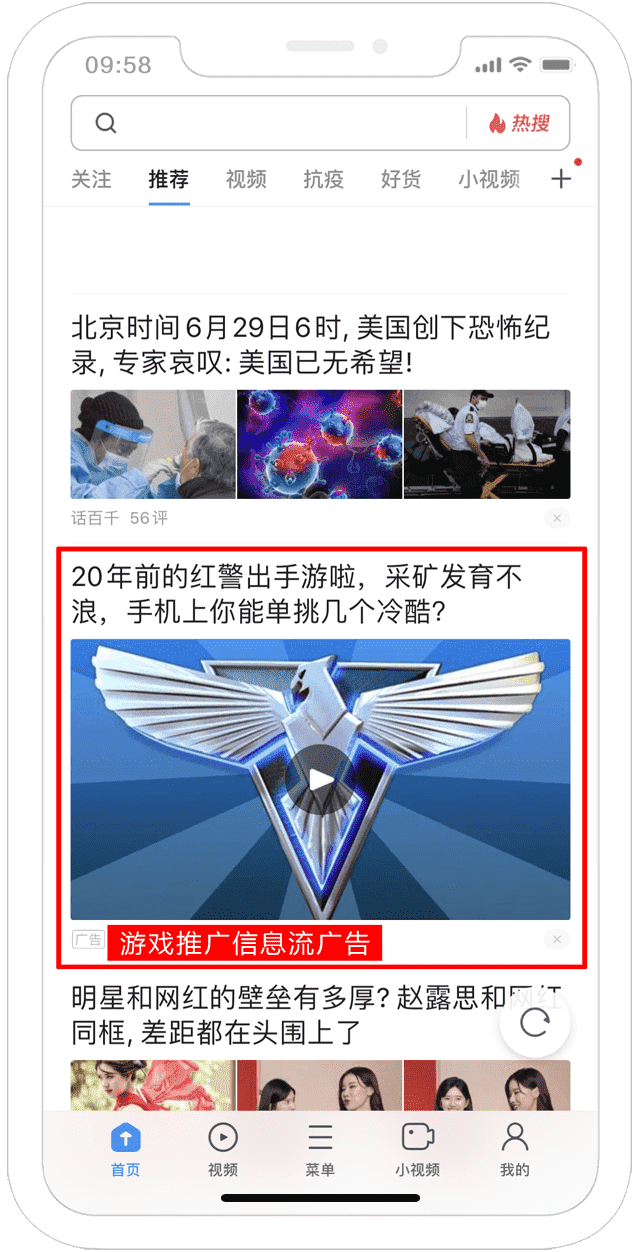
Task: Switch to the 抗疫 tab
Action: tap(324, 180)
